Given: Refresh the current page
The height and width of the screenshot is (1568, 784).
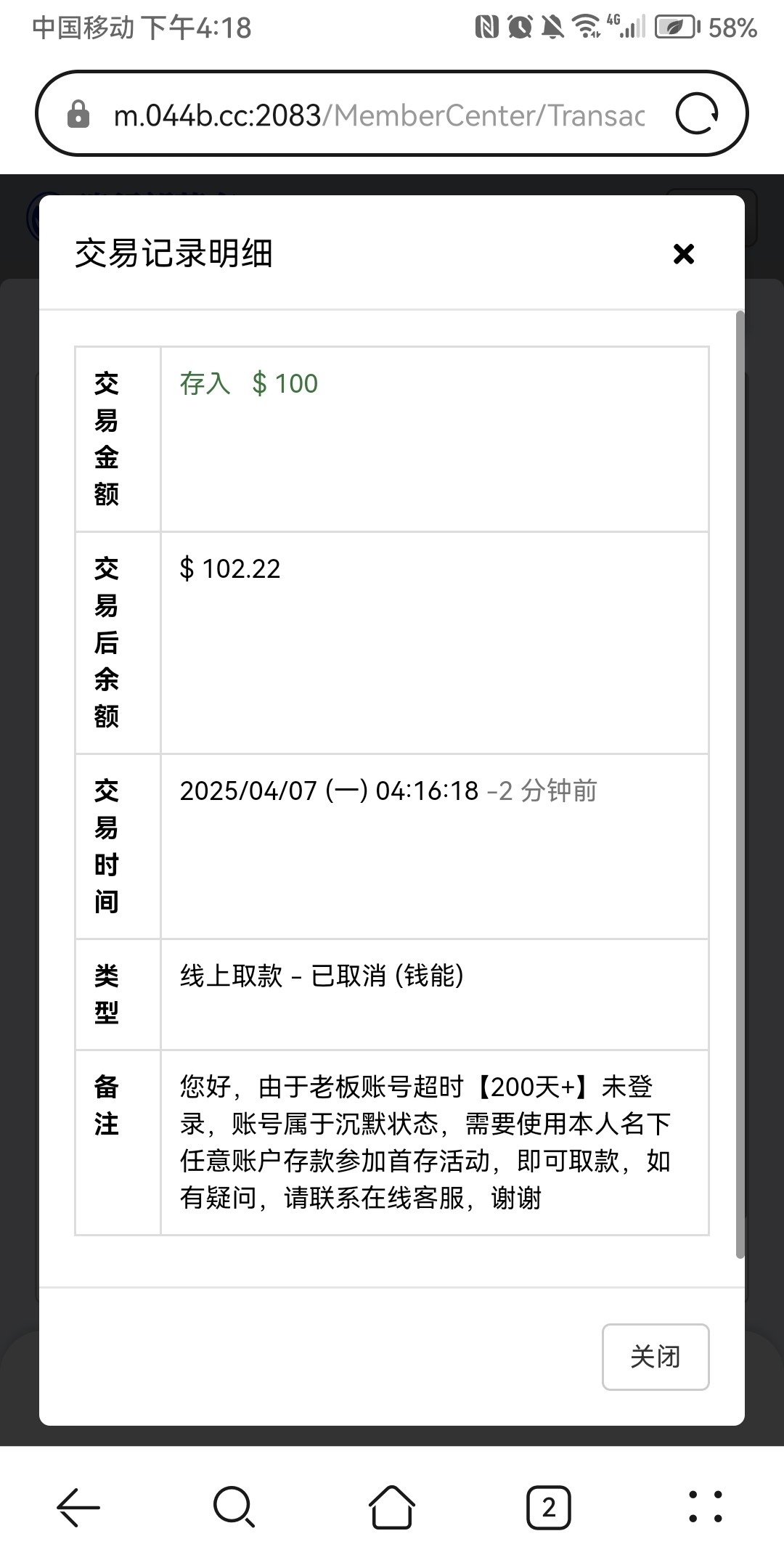Looking at the screenshot, I should [x=696, y=114].
